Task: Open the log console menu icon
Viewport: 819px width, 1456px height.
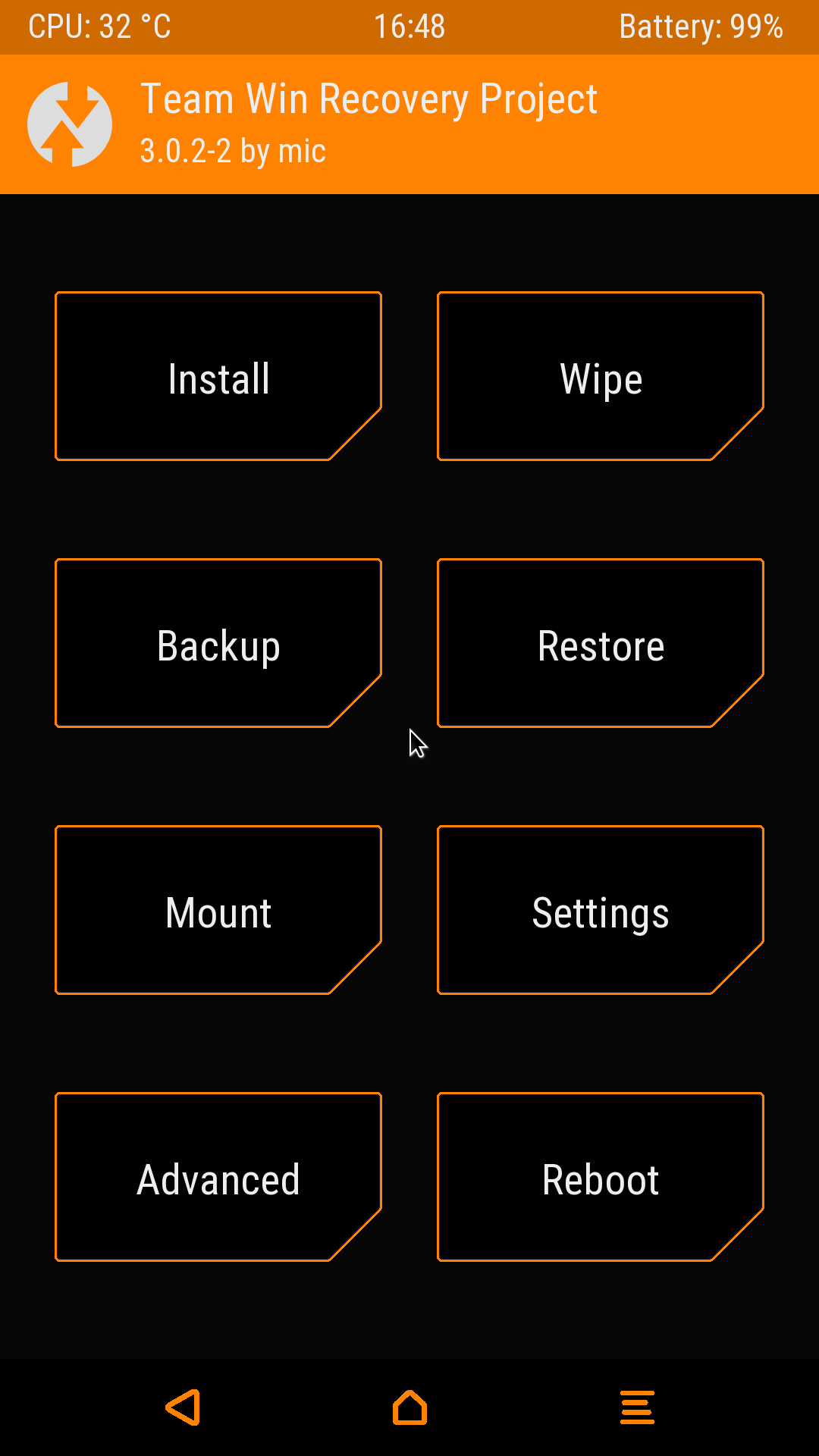Action: tap(637, 1407)
